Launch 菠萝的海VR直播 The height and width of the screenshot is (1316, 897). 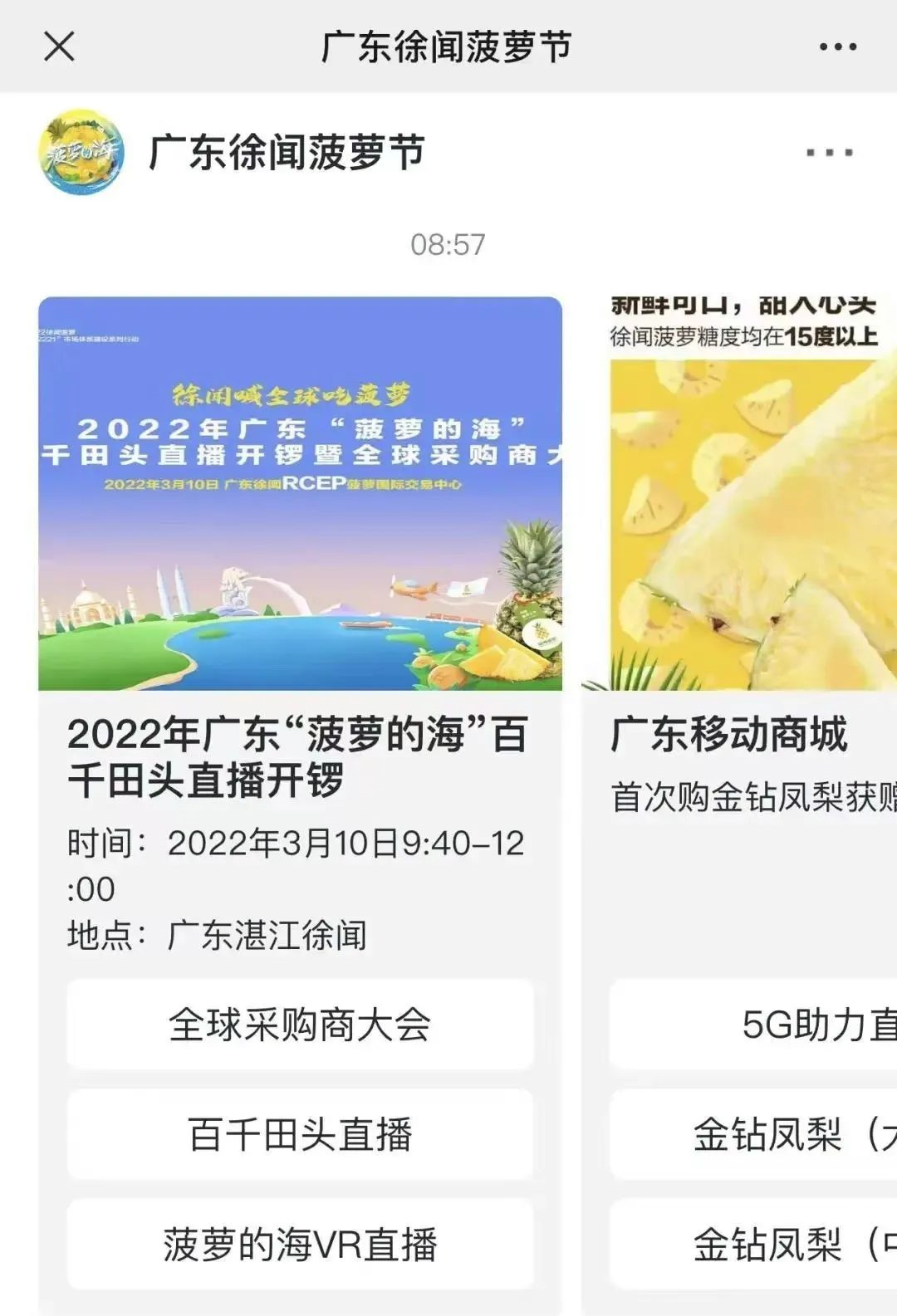click(300, 1244)
